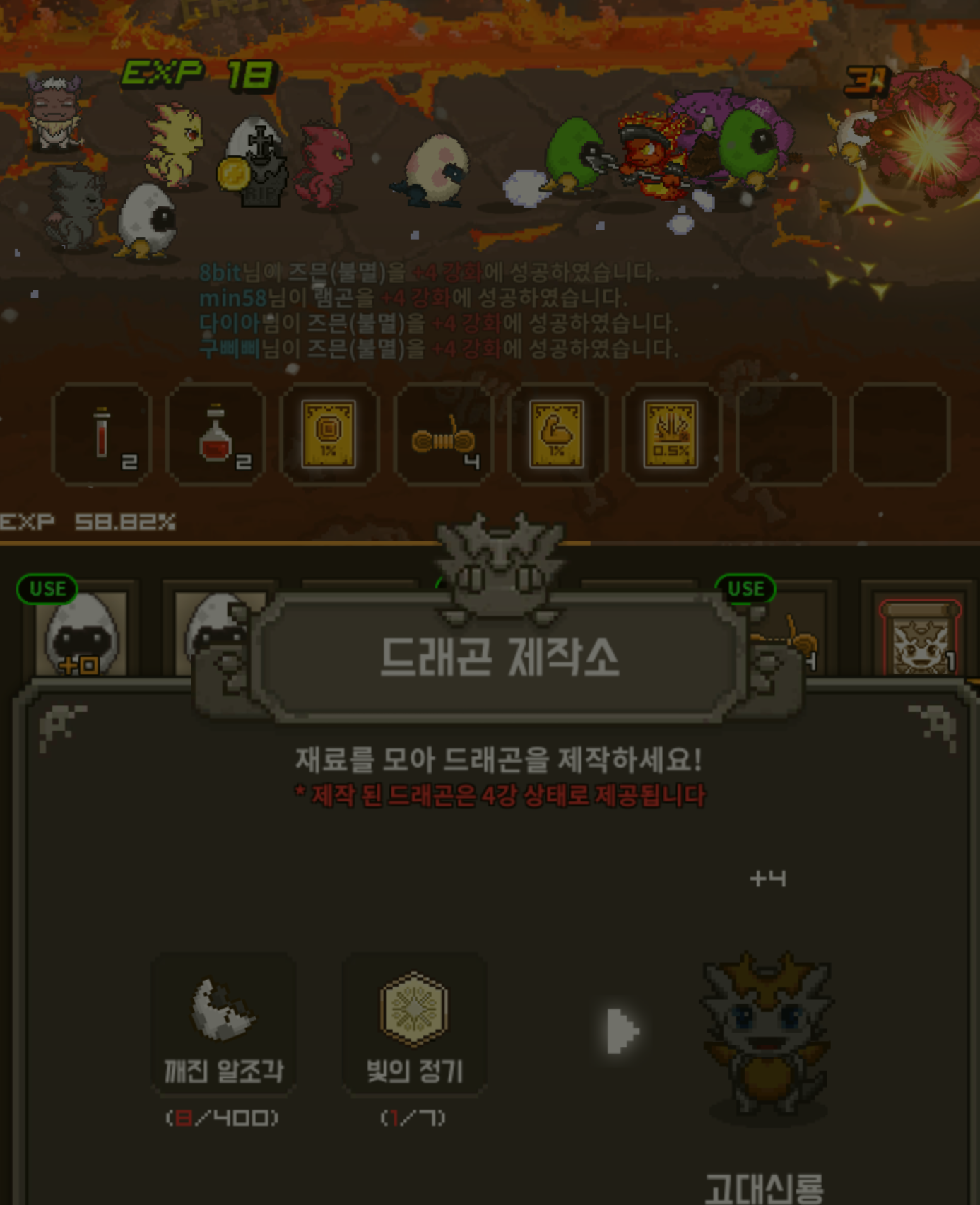Select the +0 egg marked USE
980x1205 pixels.
pyautogui.click(x=81, y=633)
